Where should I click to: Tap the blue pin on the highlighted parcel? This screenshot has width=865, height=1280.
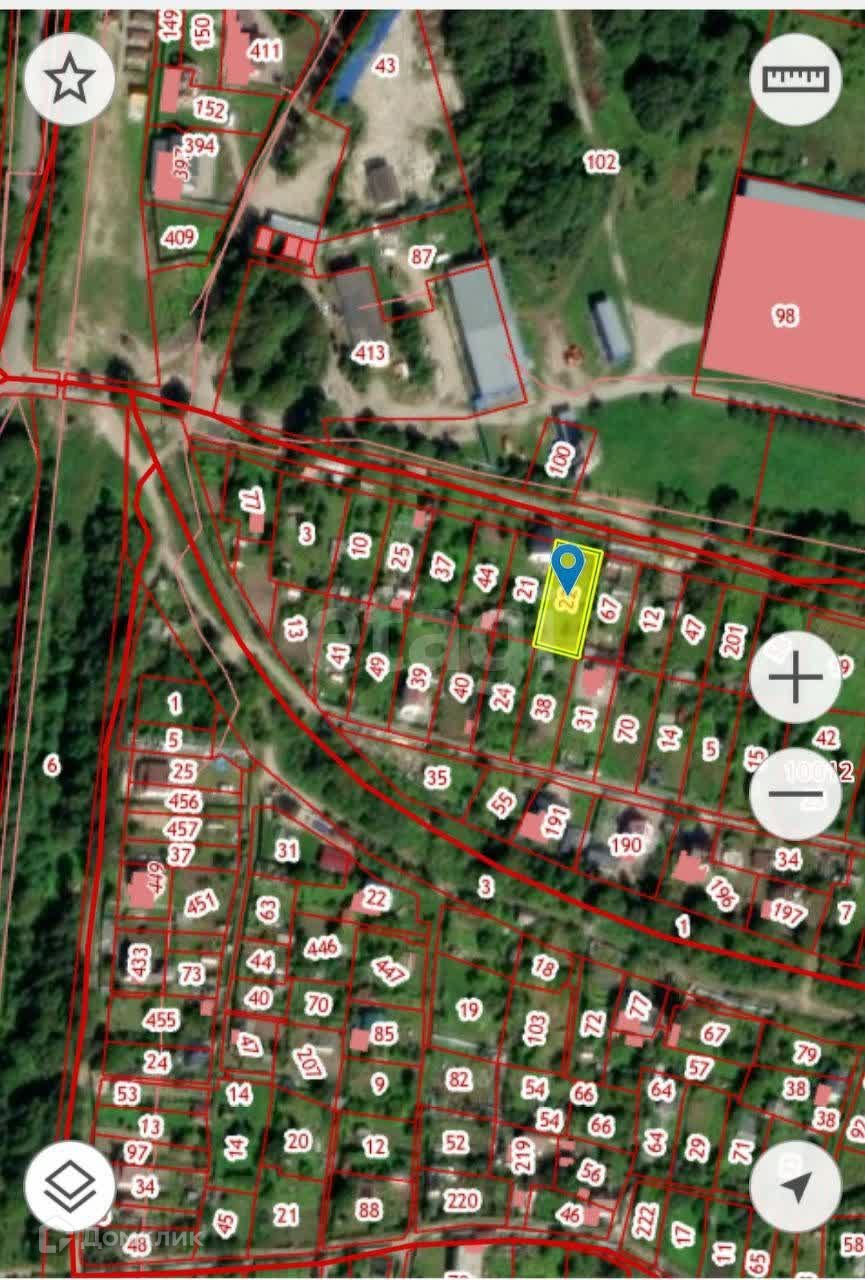[x=567, y=565]
